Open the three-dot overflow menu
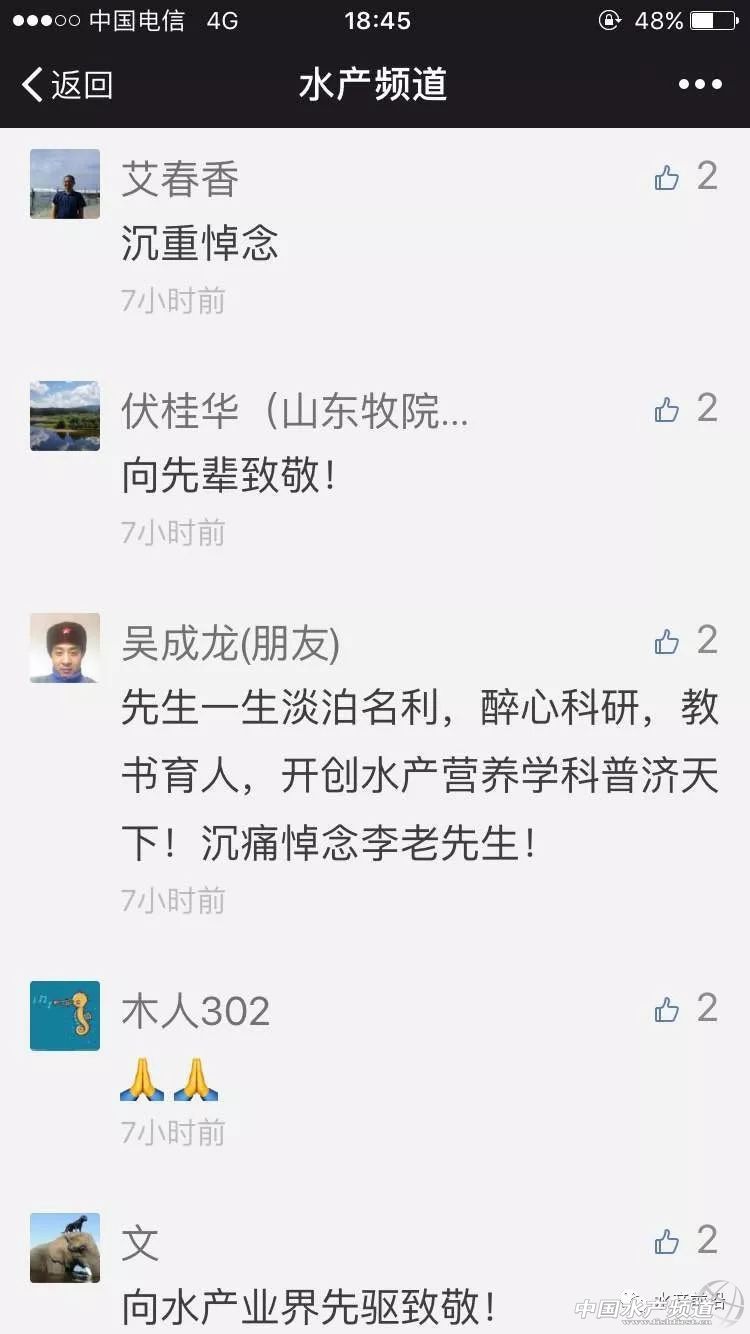750x1334 pixels. click(x=699, y=85)
